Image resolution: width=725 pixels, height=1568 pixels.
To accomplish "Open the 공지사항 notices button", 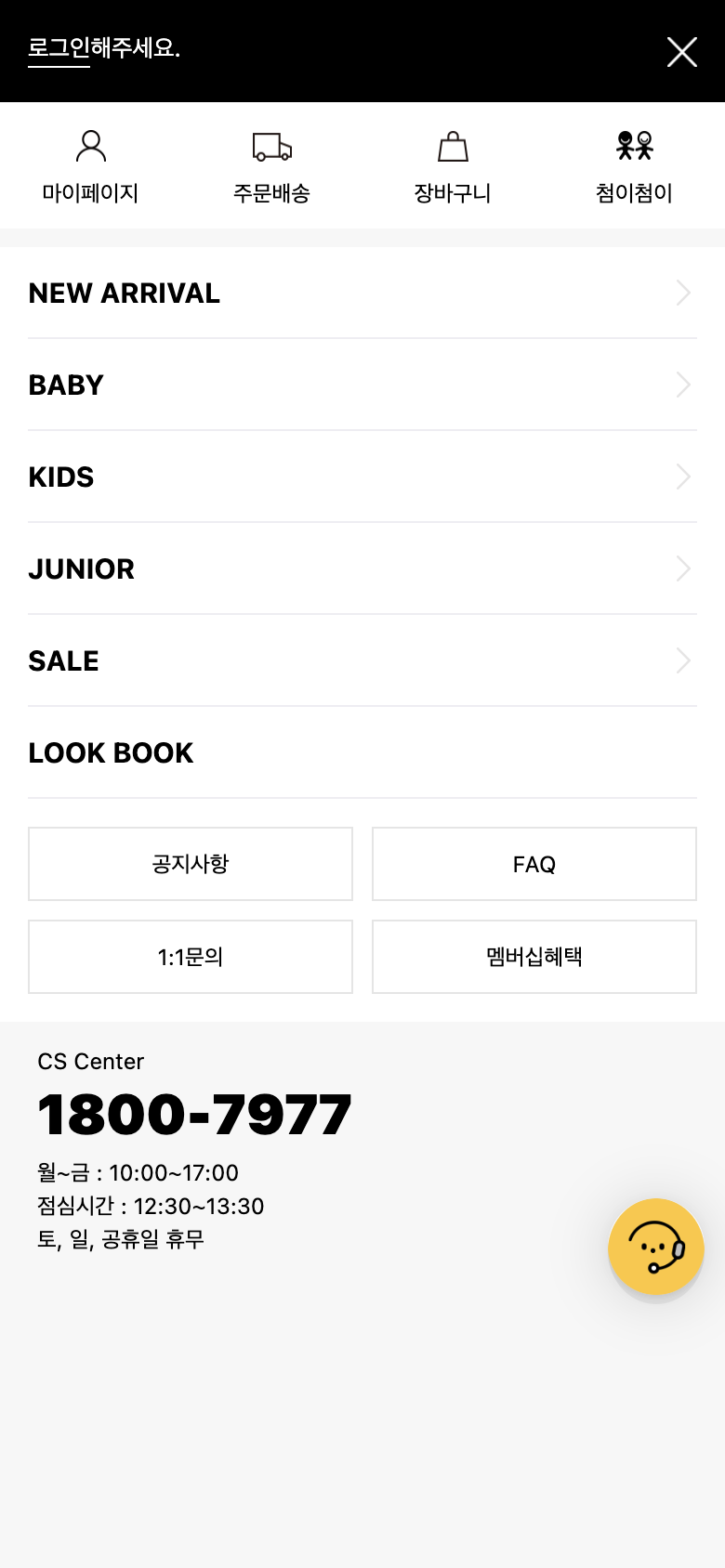I will (x=191, y=864).
